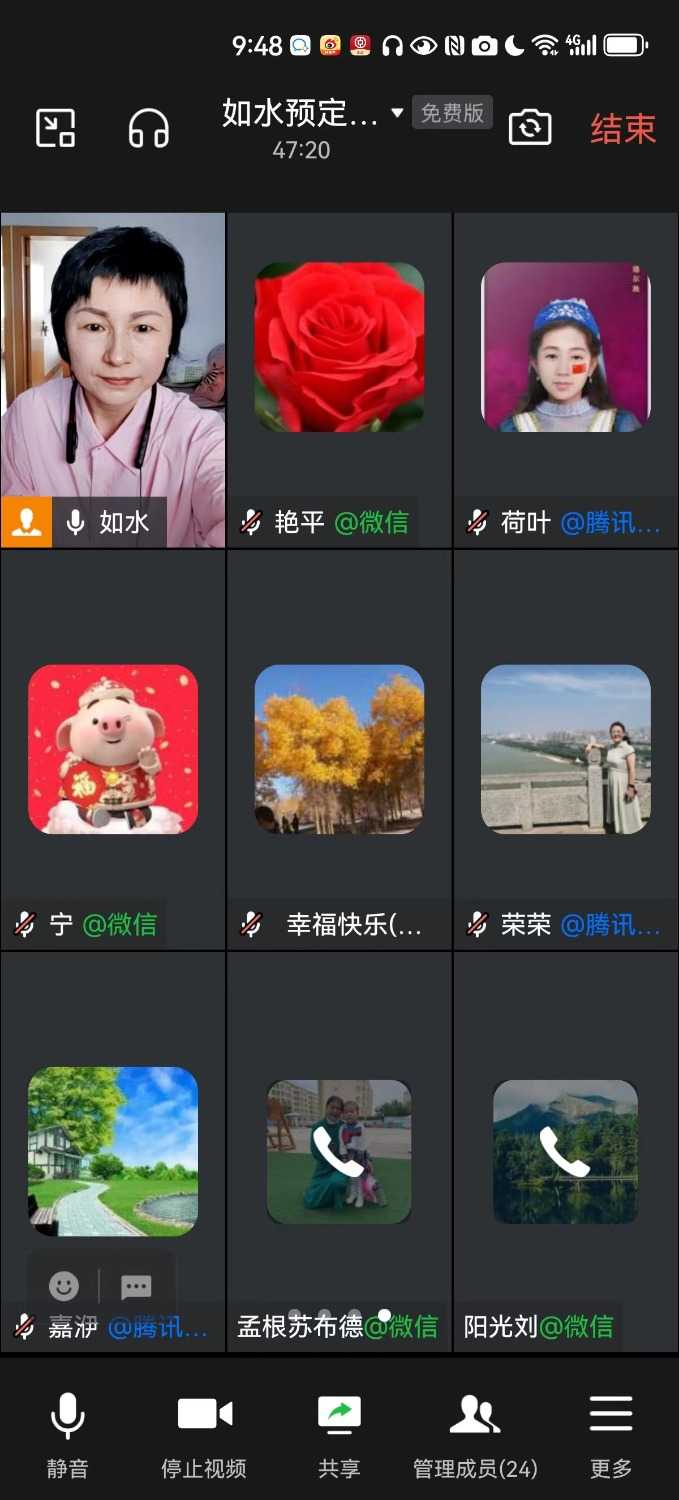Select 幸福快乐's participant tile
Viewport: 679px width, 1500px height.
pos(339,750)
